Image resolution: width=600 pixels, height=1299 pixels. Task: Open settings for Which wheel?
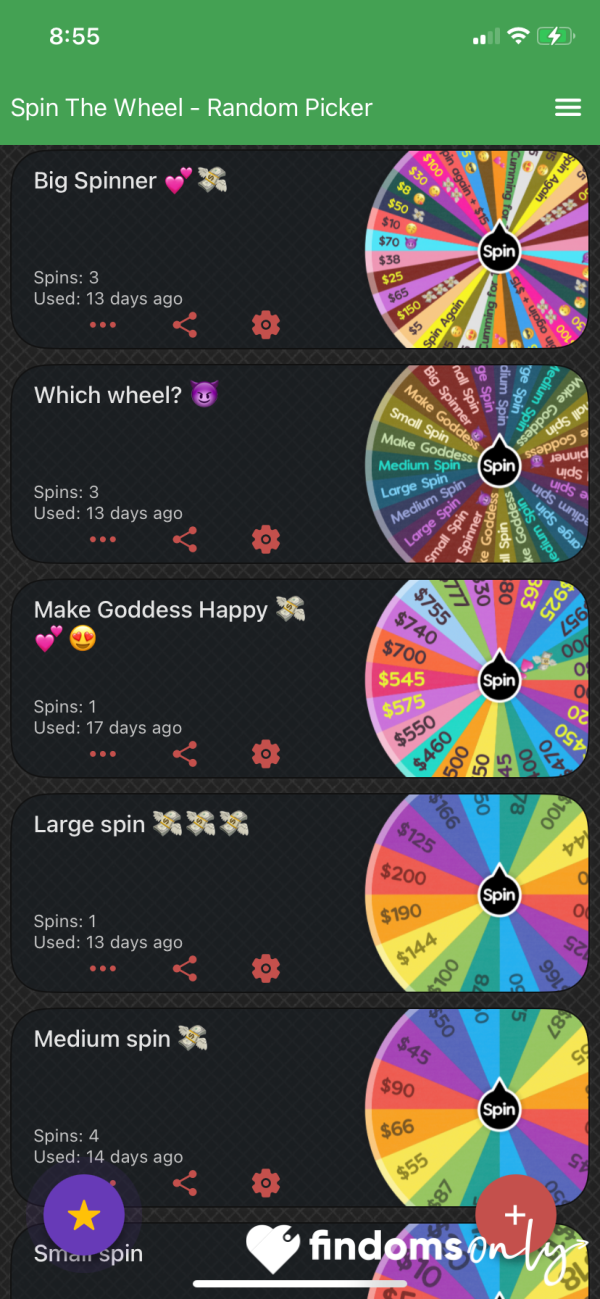(x=265, y=540)
